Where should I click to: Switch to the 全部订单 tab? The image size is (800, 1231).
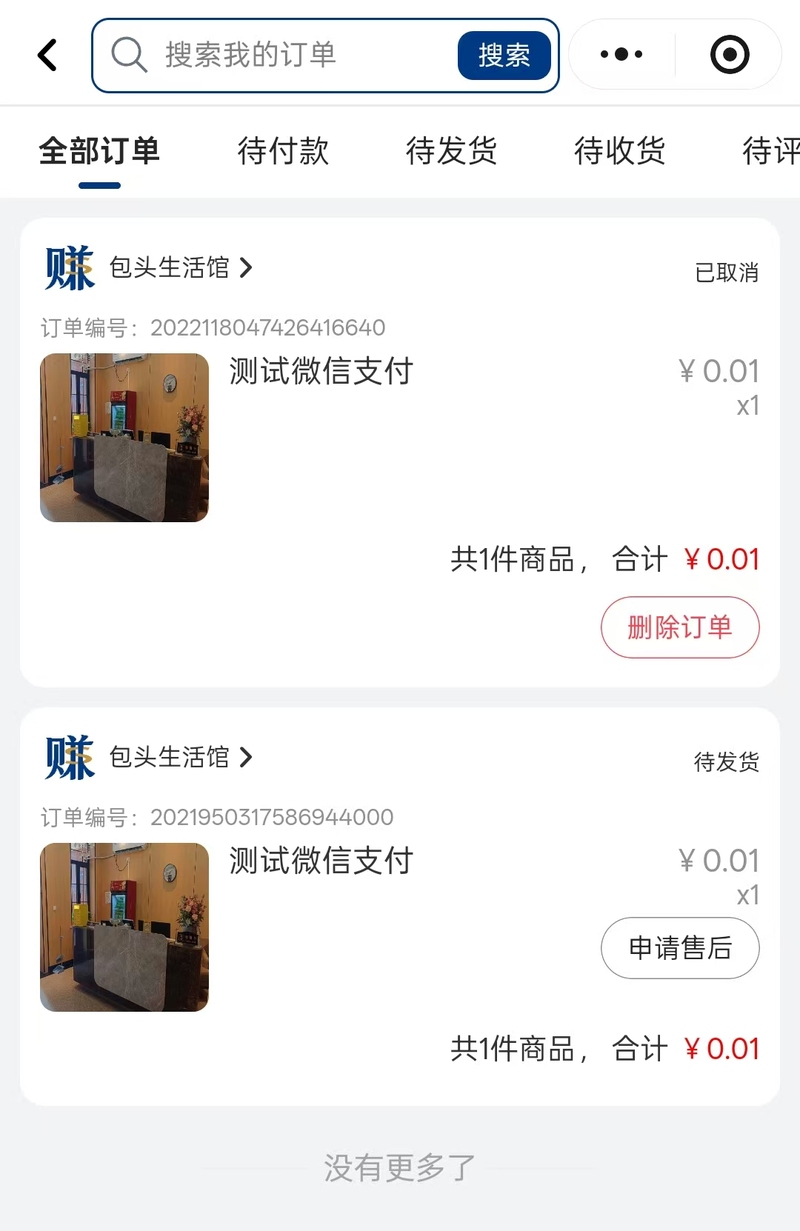99,152
